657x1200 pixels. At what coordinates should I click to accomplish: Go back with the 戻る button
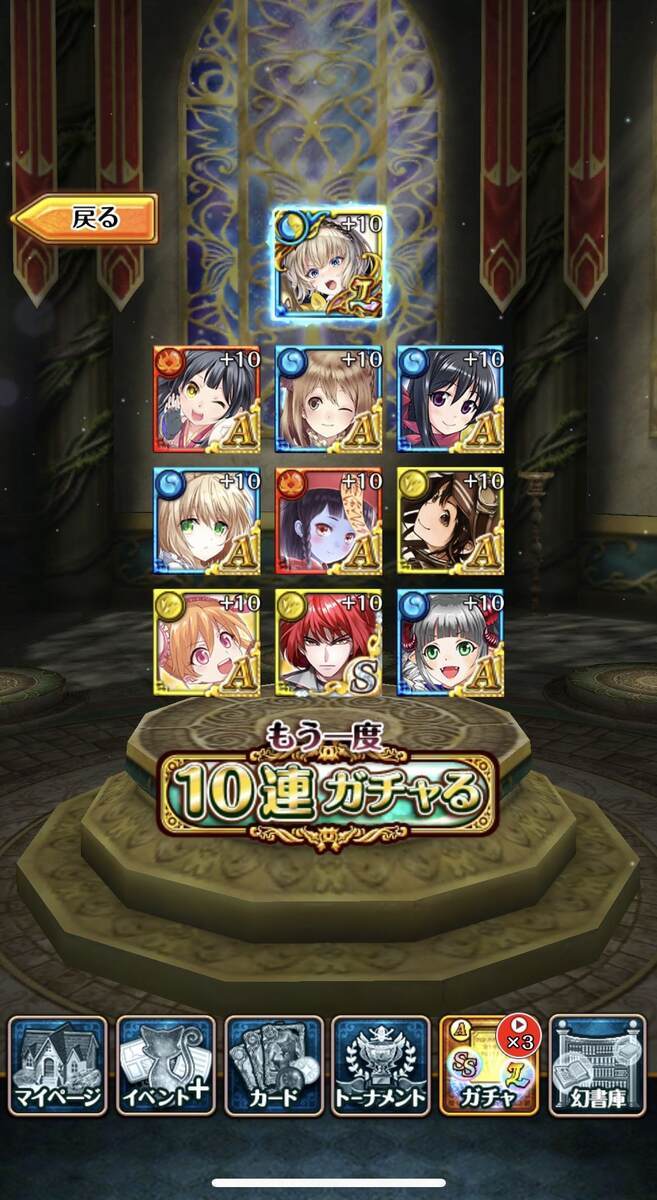pyautogui.click(x=84, y=218)
